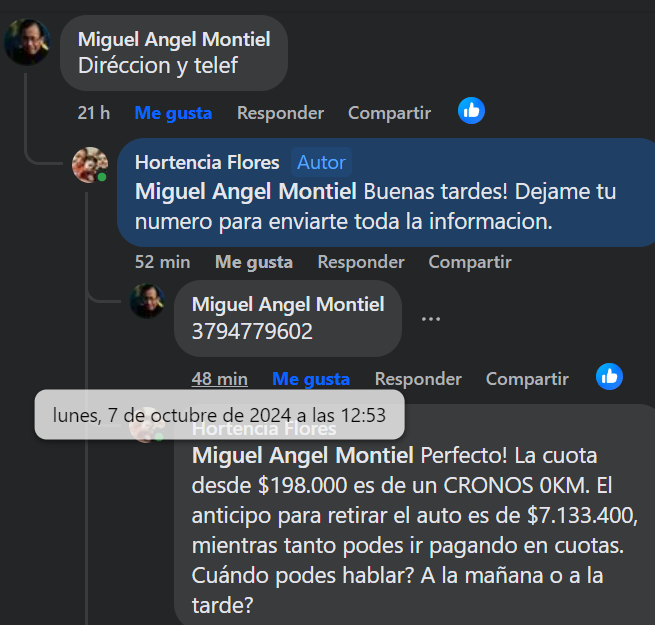Open the options menu beside 3794779602 comment
The width and height of the screenshot is (655, 625).
coord(431,319)
